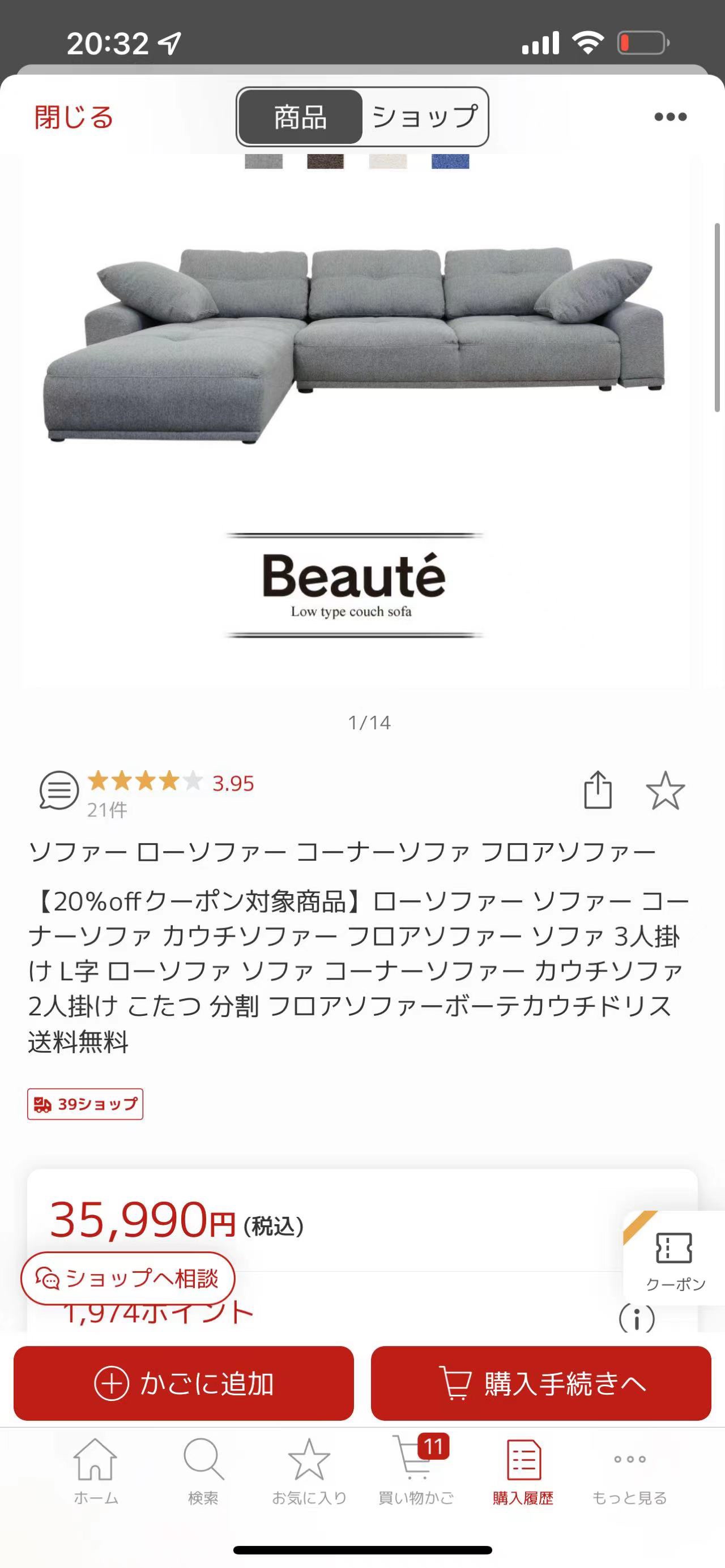Share this sofa product
The image size is (725, 1568).
pos(597,790)
